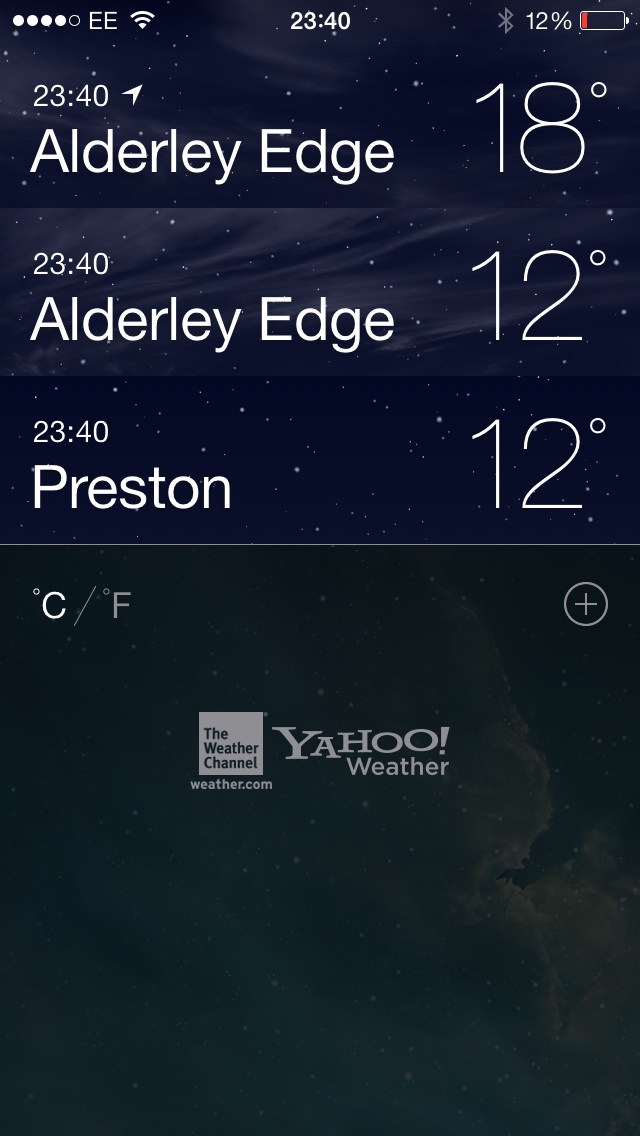
Task: Open the Alderley Edge 18° current location row
Action: 320,124
